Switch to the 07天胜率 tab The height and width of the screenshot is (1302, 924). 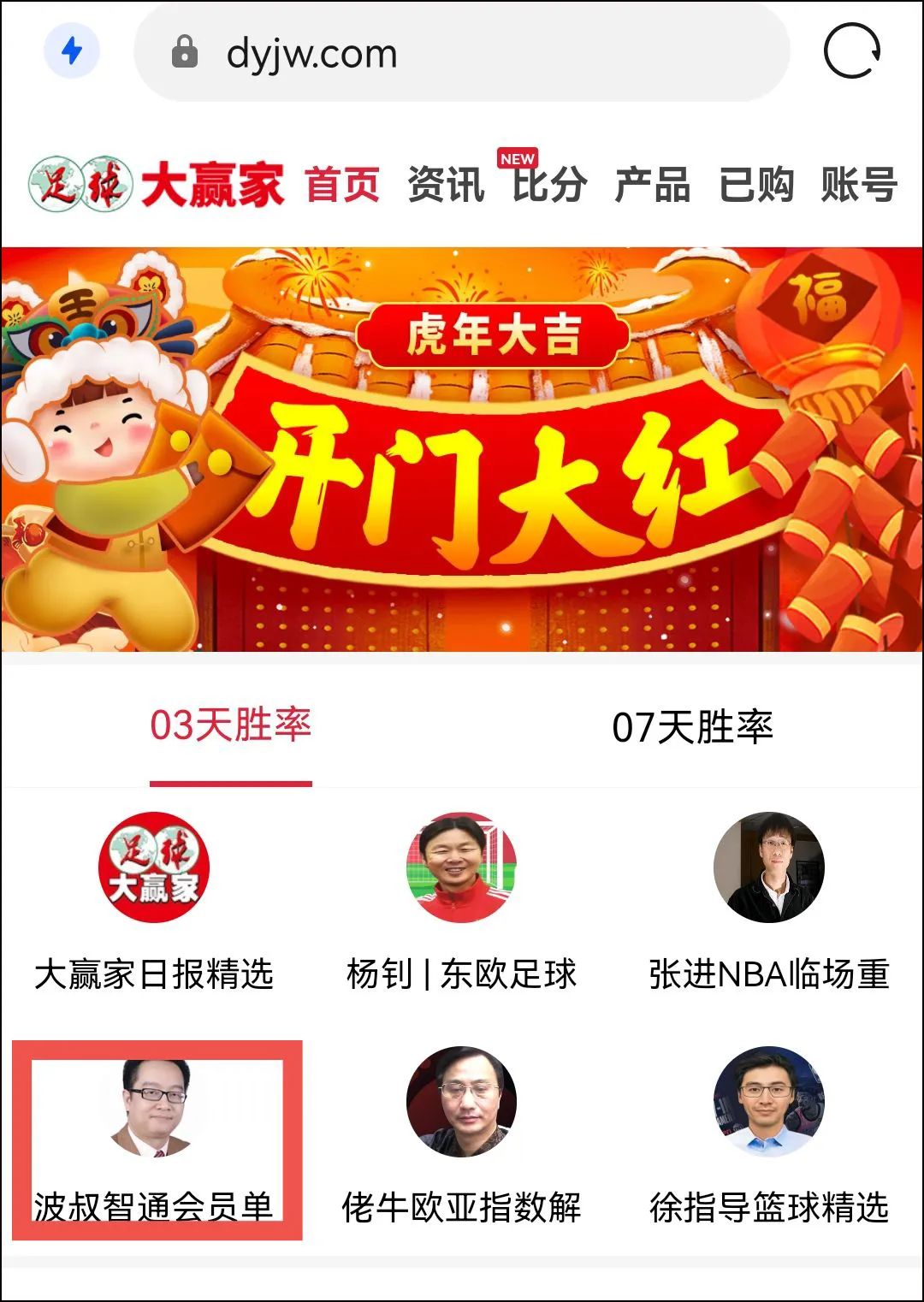click(x=692, y=727)
